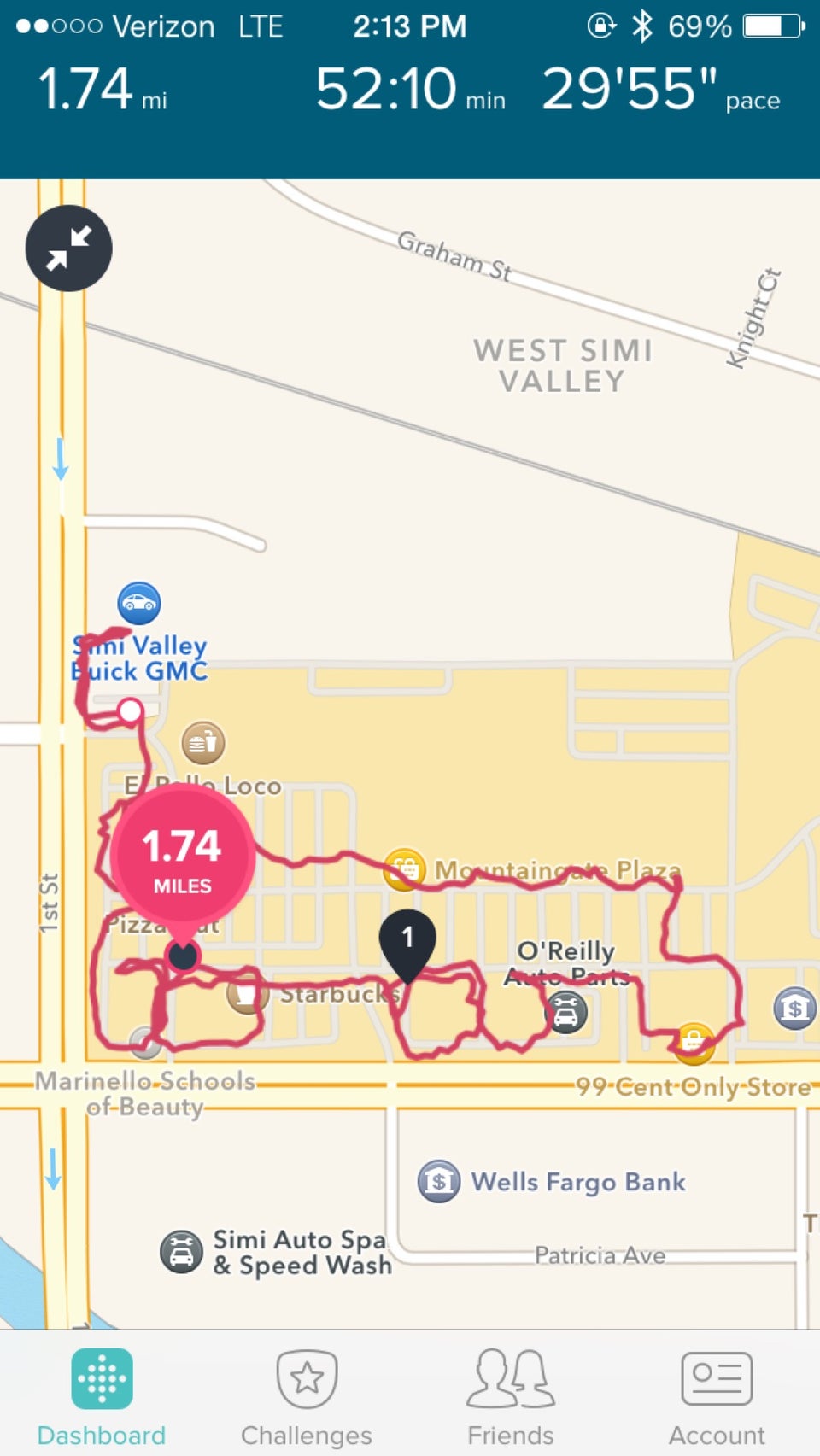820x1456 pixels.
Task: Tap the mile 1 marker on route
Action: coord(407,939)
